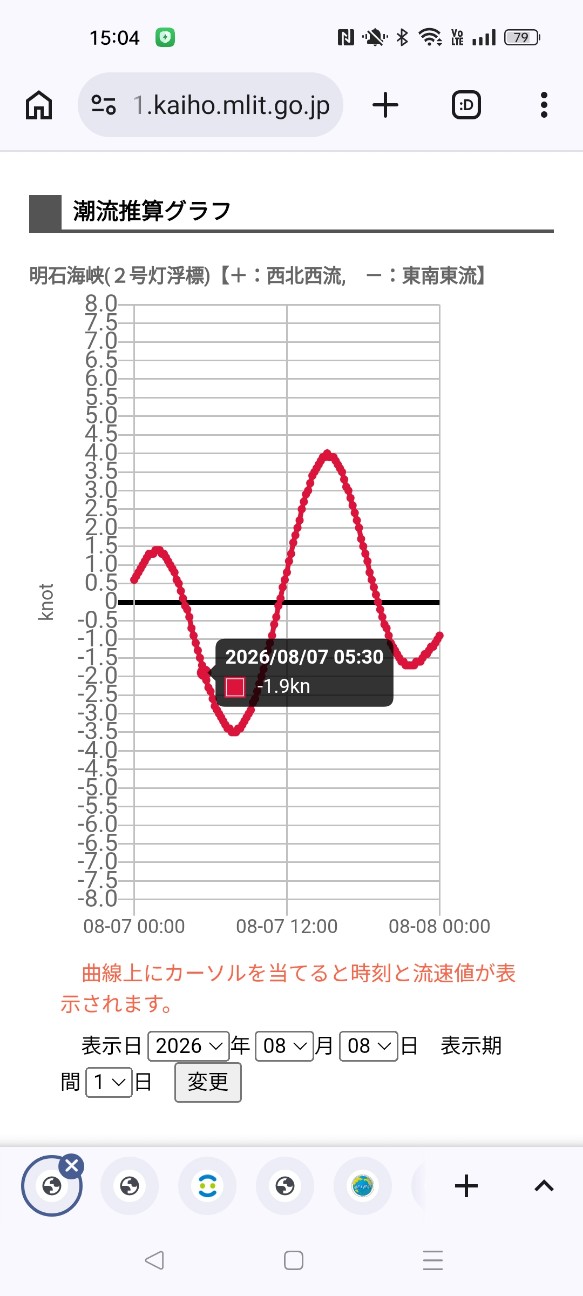This screenshot has width=583, height=1296.
Task: Tap the 変更 button
Action: 208,1082
